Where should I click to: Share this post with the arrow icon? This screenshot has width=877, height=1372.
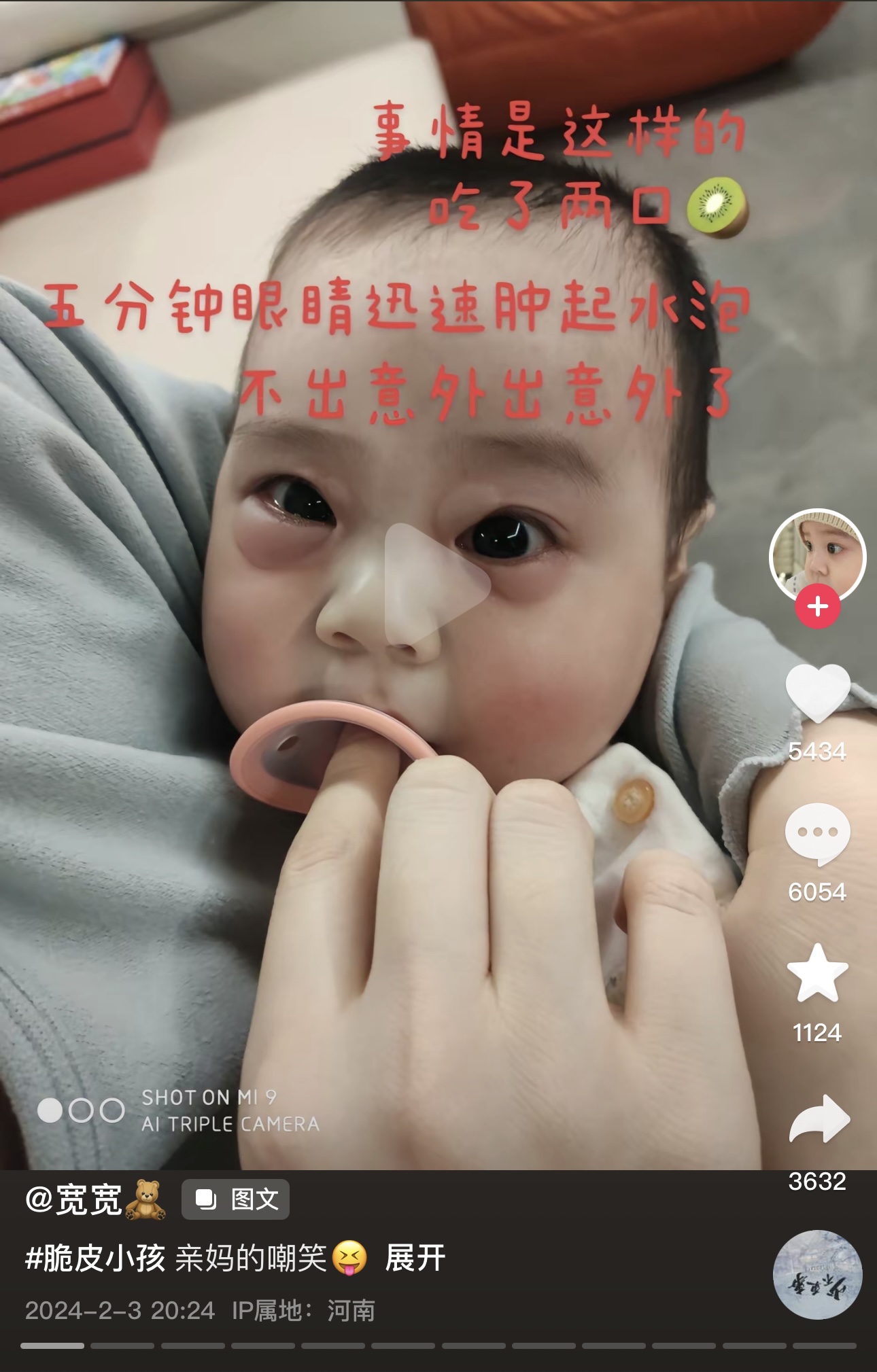click(819, 1120)
